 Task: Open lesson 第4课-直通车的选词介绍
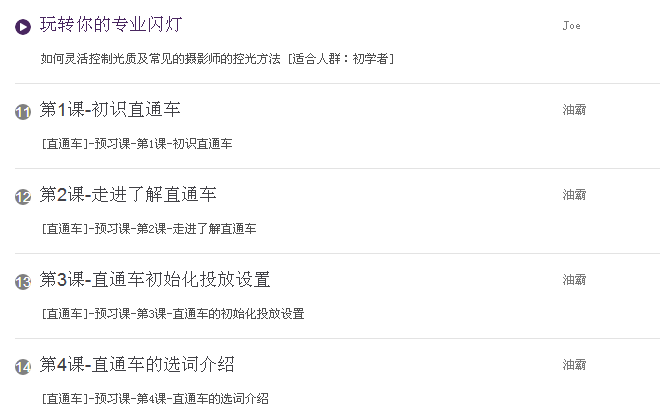pos(137,365)
